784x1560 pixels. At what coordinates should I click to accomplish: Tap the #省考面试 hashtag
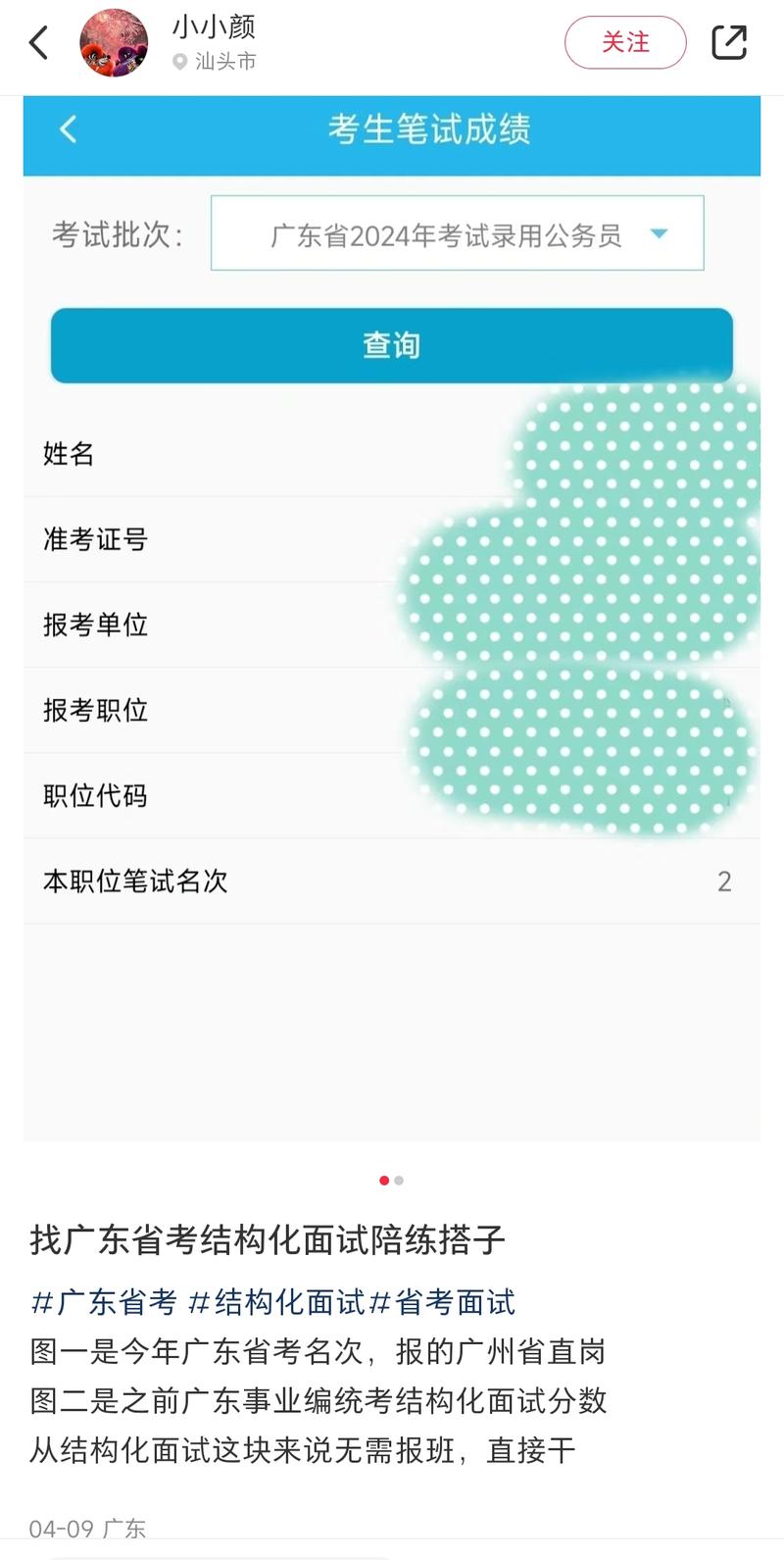(x=446, y=1301)
